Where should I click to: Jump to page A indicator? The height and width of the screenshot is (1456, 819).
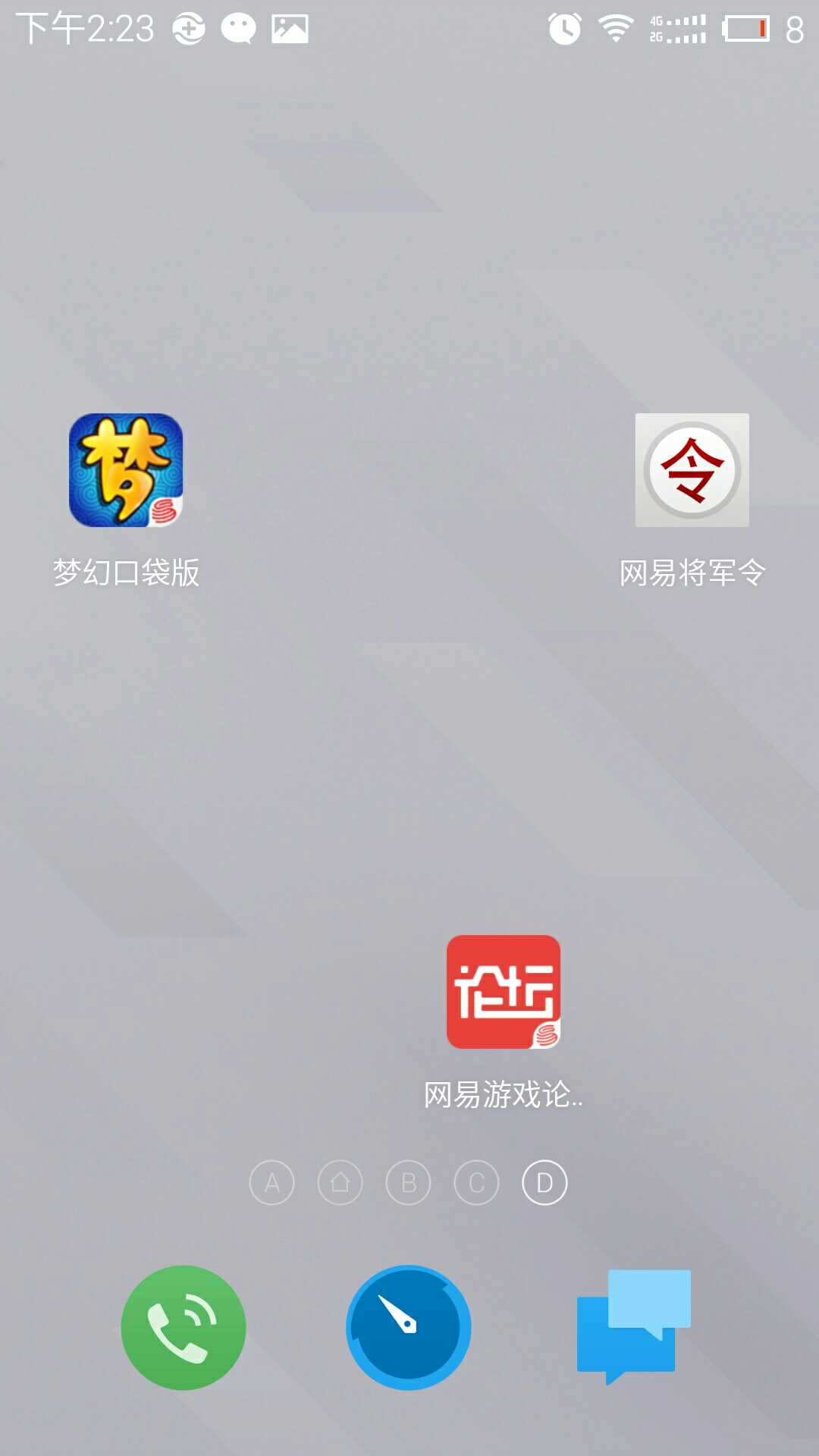[x=271, y=1182]
